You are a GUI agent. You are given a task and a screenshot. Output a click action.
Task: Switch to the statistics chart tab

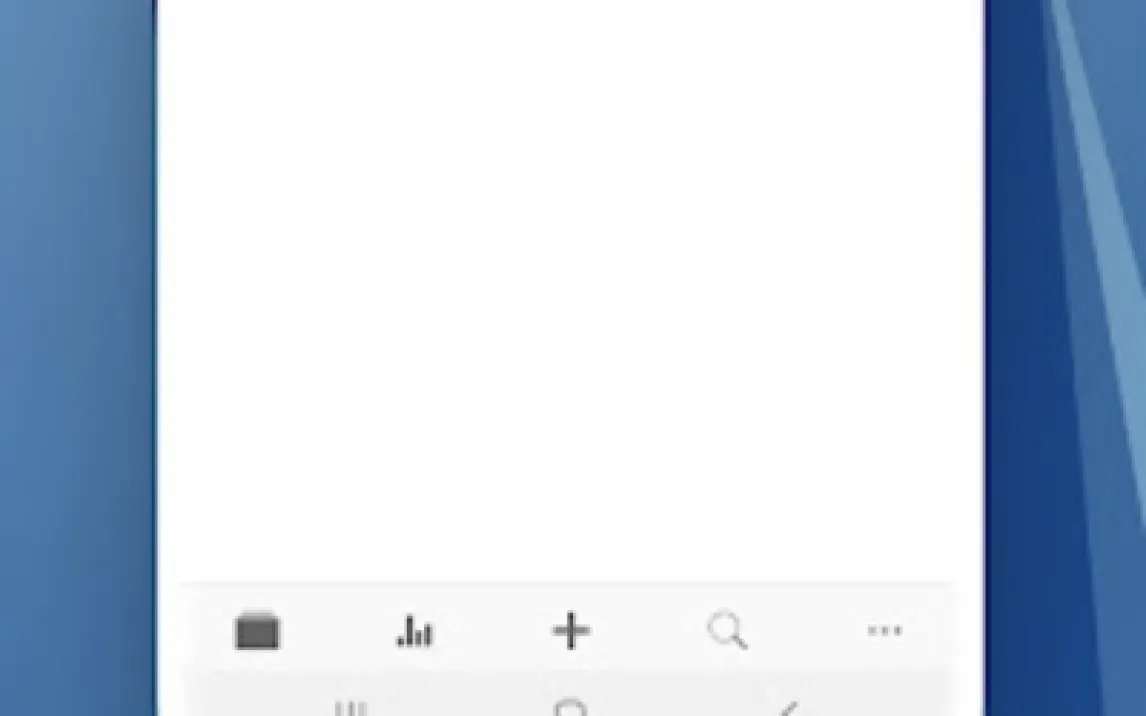(415, 631)
